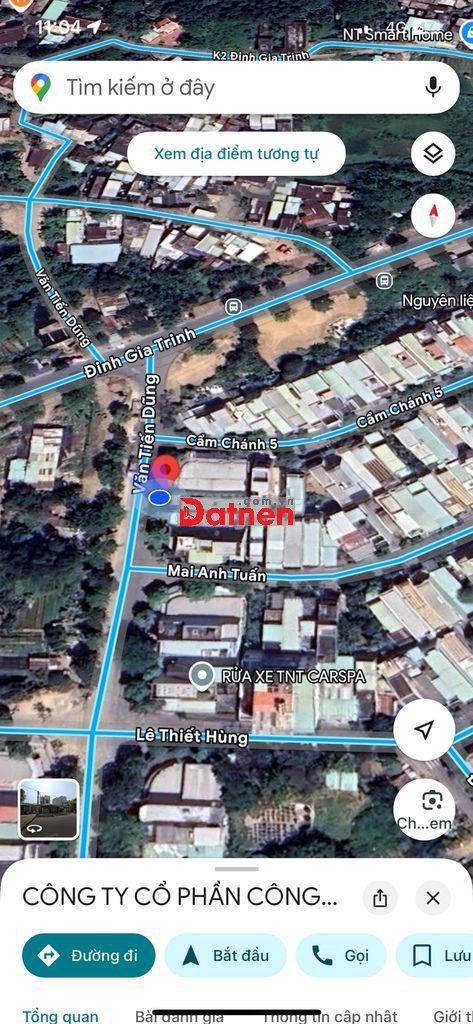Get directions with Đường đi
This screenshot has width=473, height=1024.
(89, 955)
